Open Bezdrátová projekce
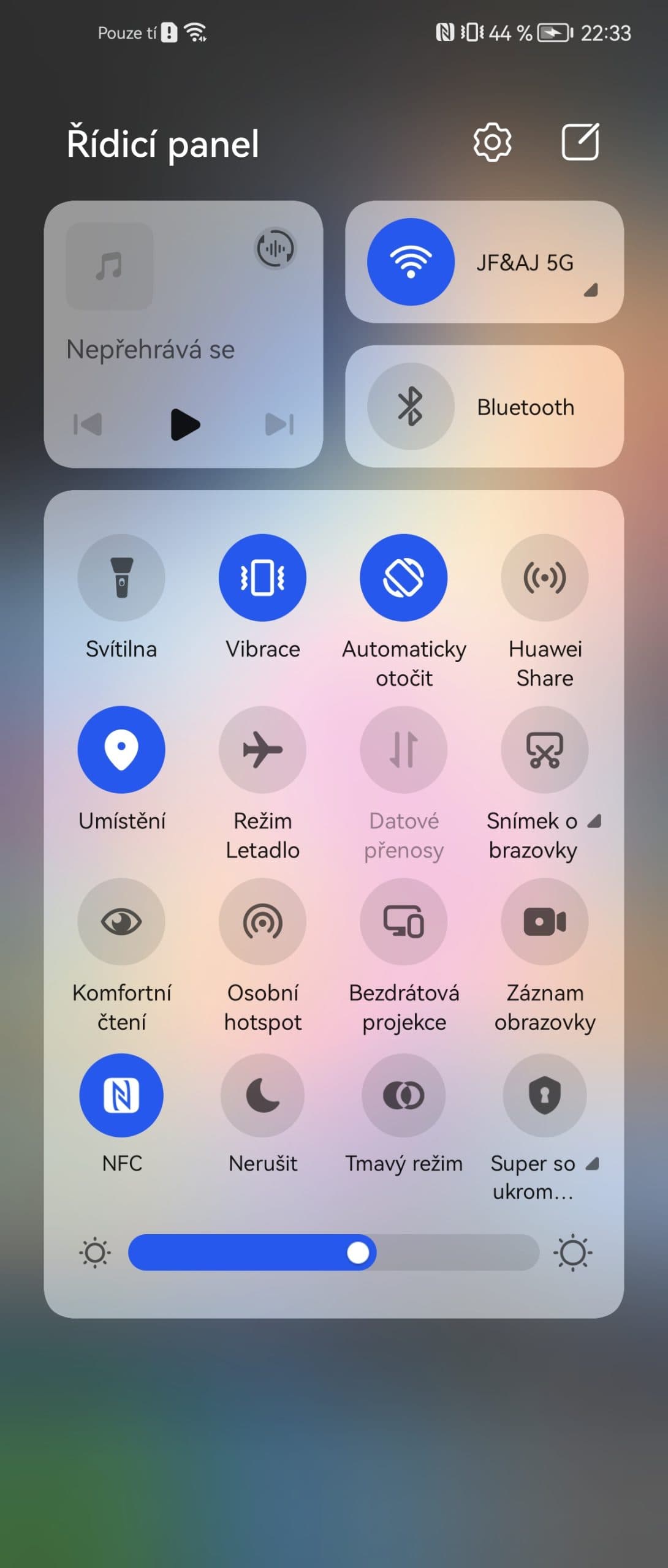The width and height of the screenshot is (668, 1568). pos(403,922)
